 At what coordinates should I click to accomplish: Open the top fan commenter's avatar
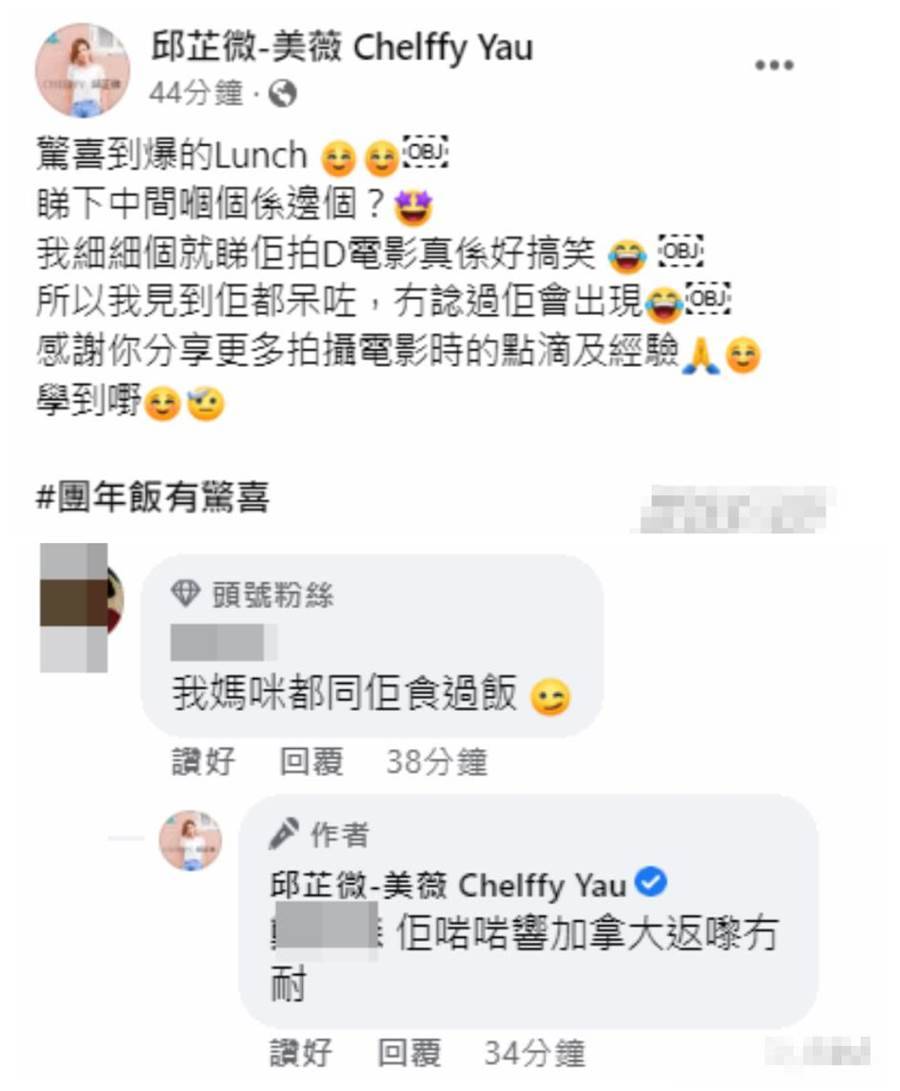click(81, 607)
